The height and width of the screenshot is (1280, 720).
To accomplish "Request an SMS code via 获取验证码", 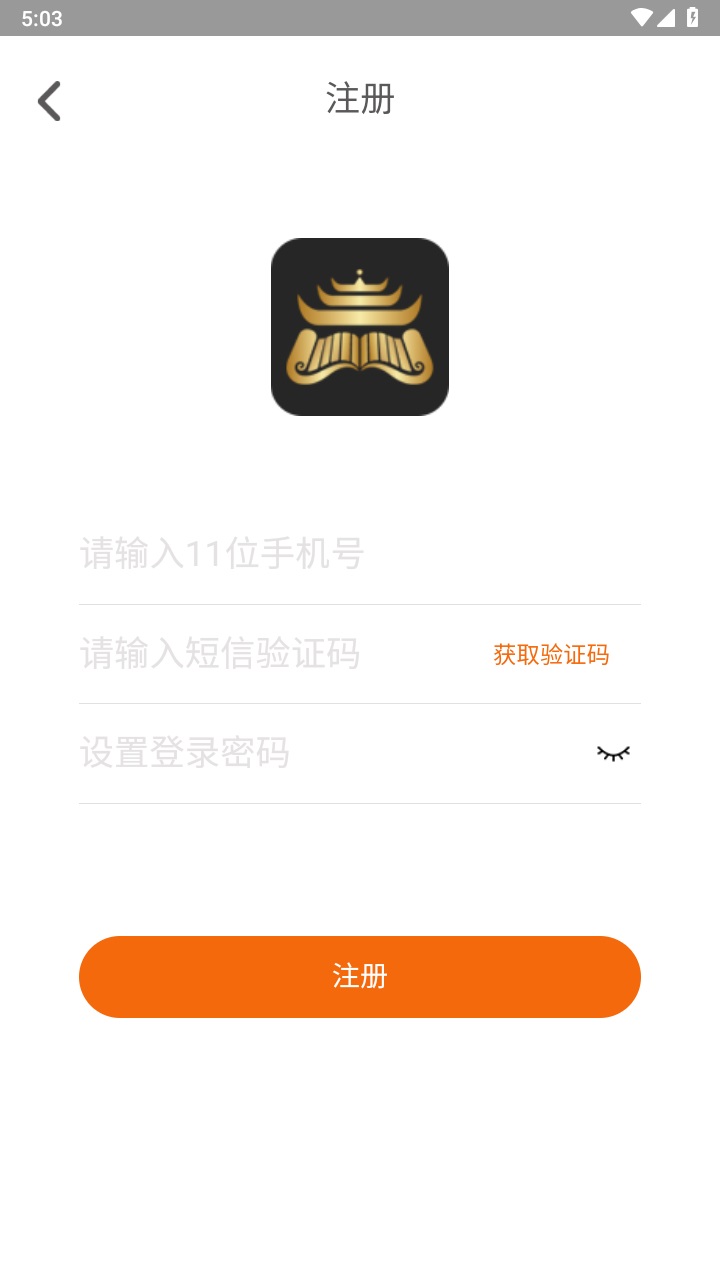I will (x=550, y=654).
